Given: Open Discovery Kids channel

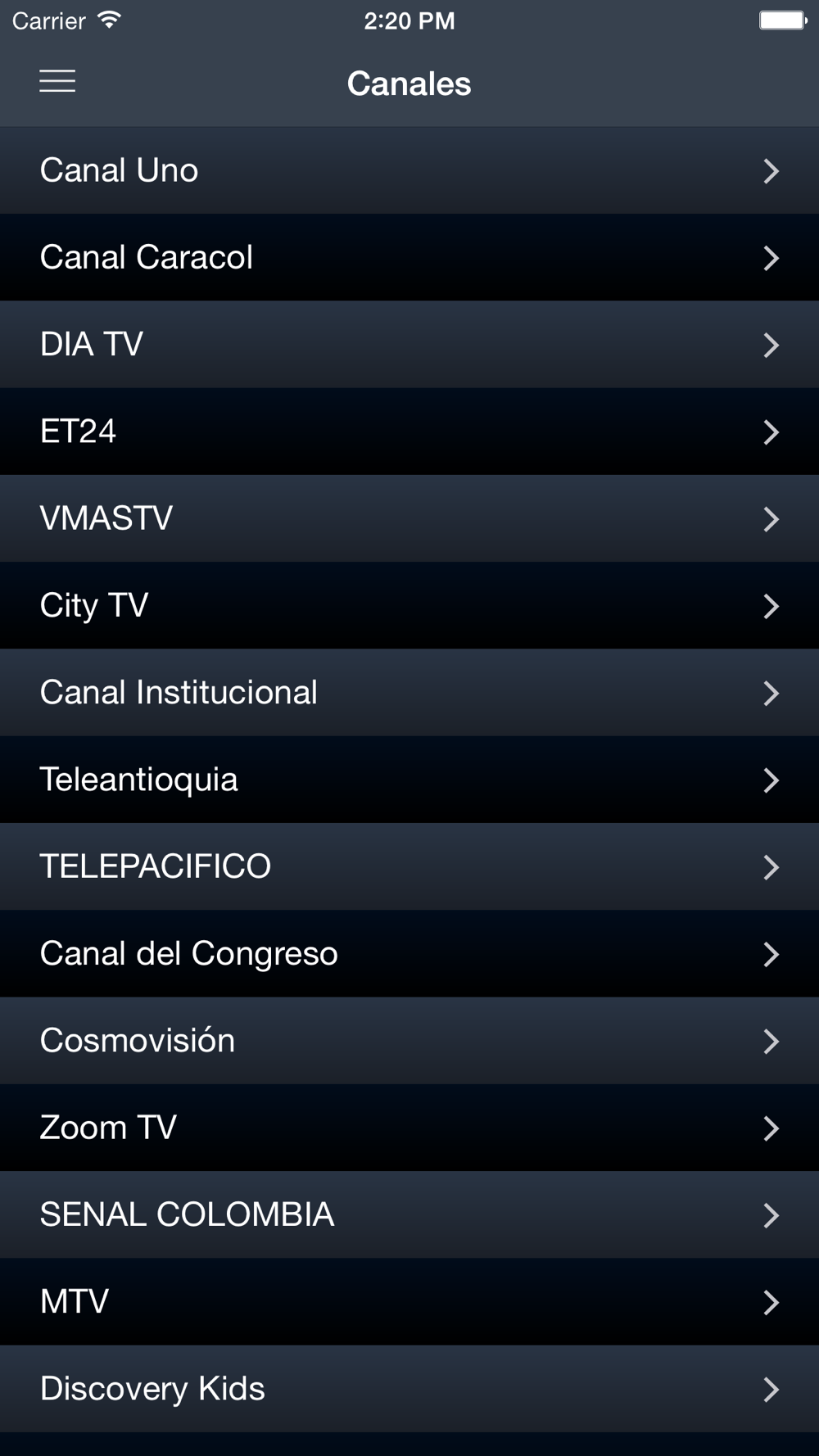Looking at the screenshot, I should click(409, 1389).
